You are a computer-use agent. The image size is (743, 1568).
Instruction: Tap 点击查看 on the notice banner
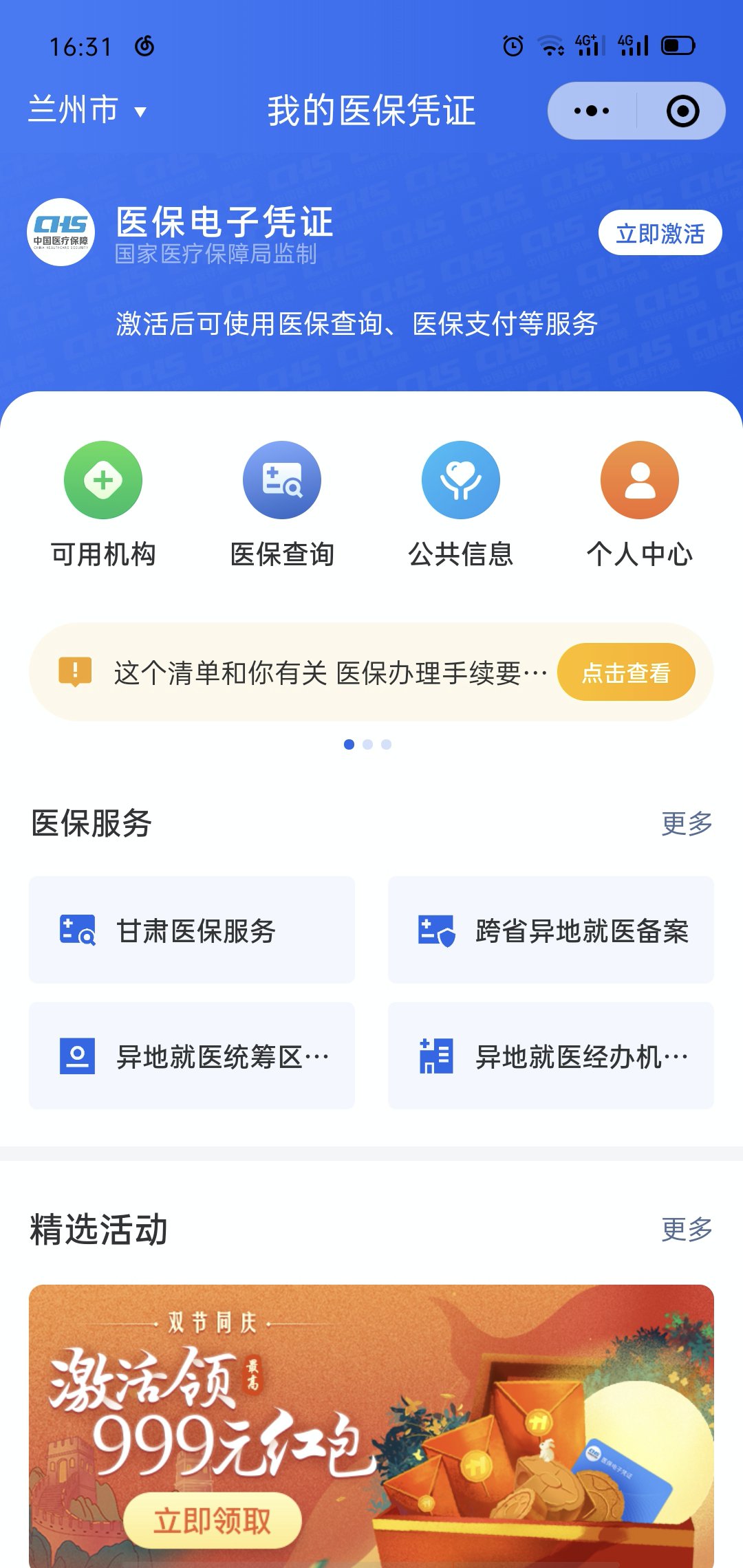(625, 673)
